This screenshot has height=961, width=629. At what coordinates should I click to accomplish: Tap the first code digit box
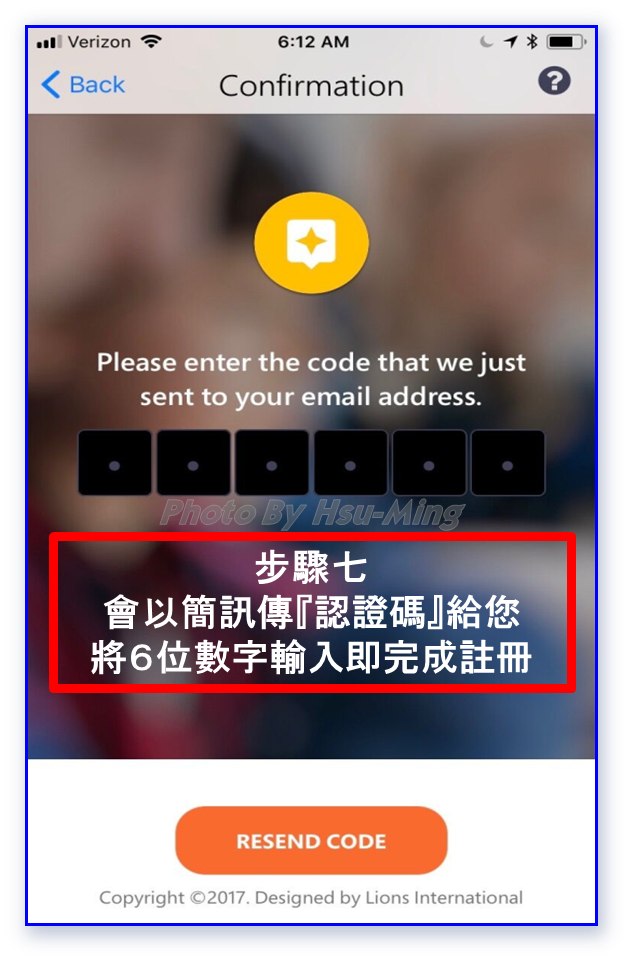(115, 463)
